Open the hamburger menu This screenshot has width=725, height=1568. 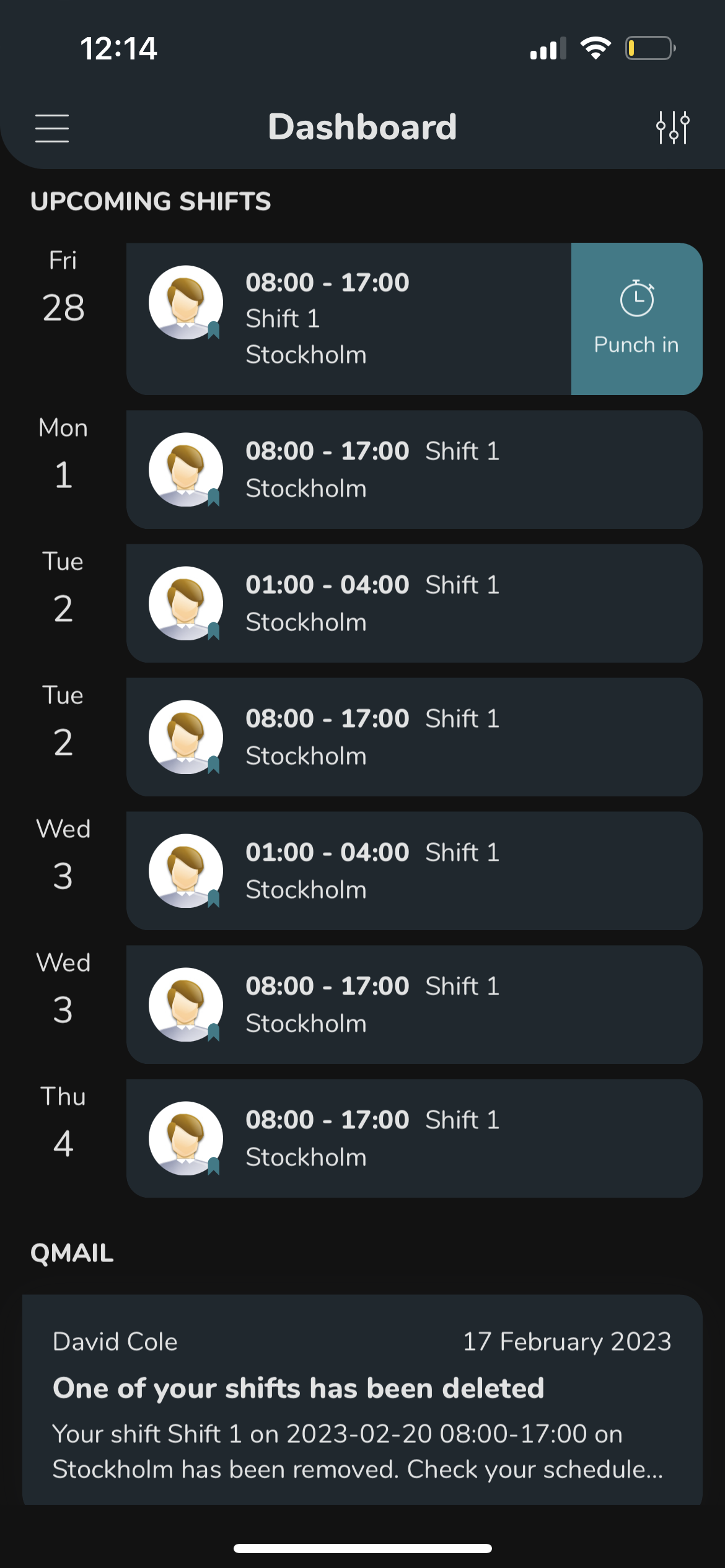click(52, 128)
